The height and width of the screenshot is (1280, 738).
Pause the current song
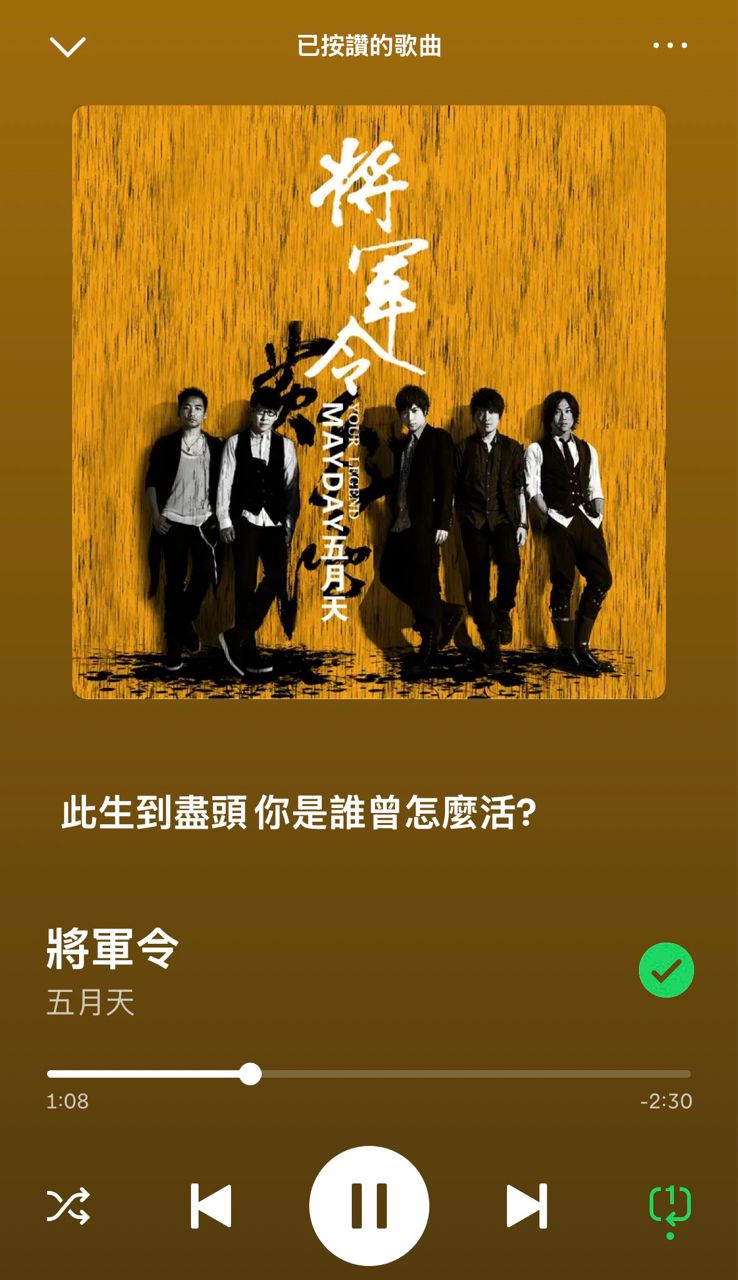point(369,1206)
